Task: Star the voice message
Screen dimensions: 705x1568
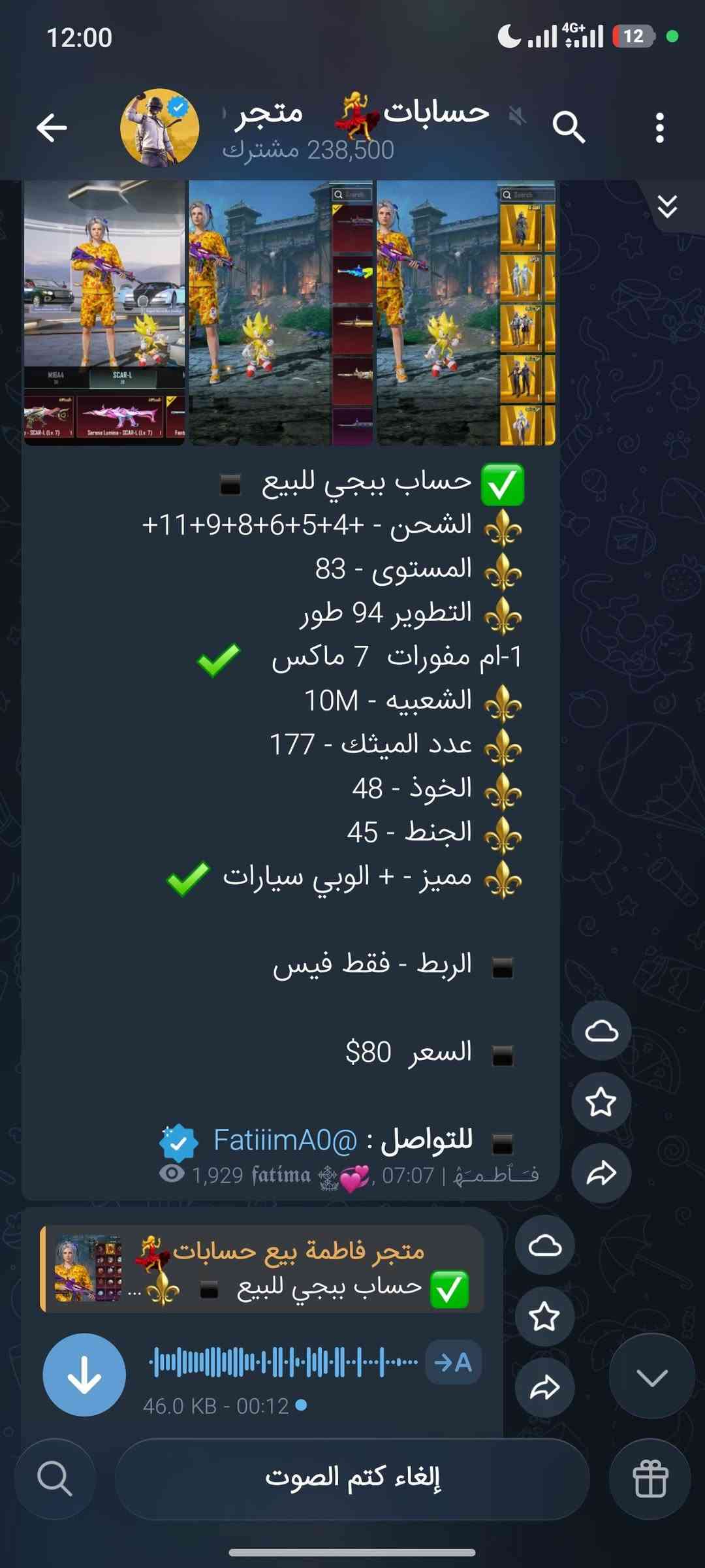Action: coord(545,1316)
